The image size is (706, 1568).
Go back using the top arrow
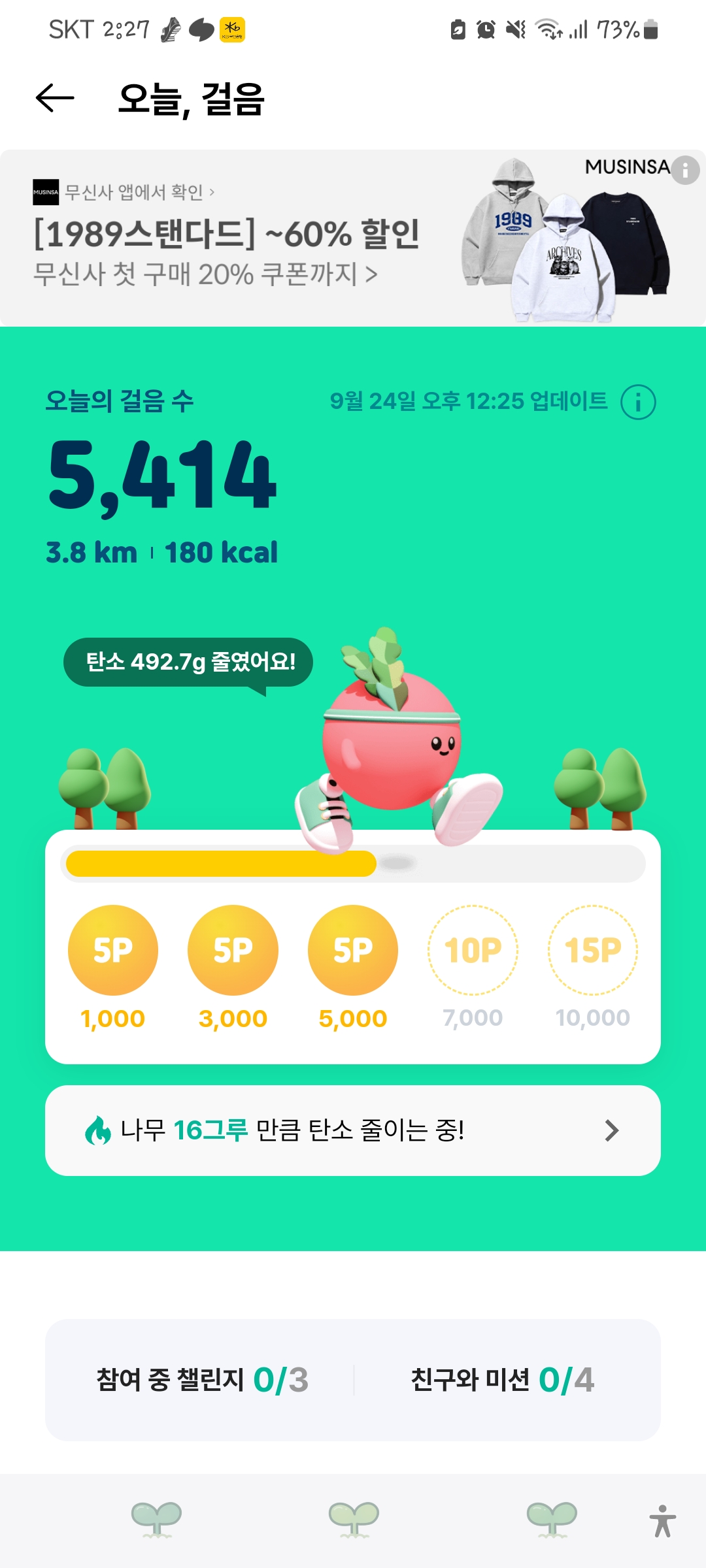[55, 99]
